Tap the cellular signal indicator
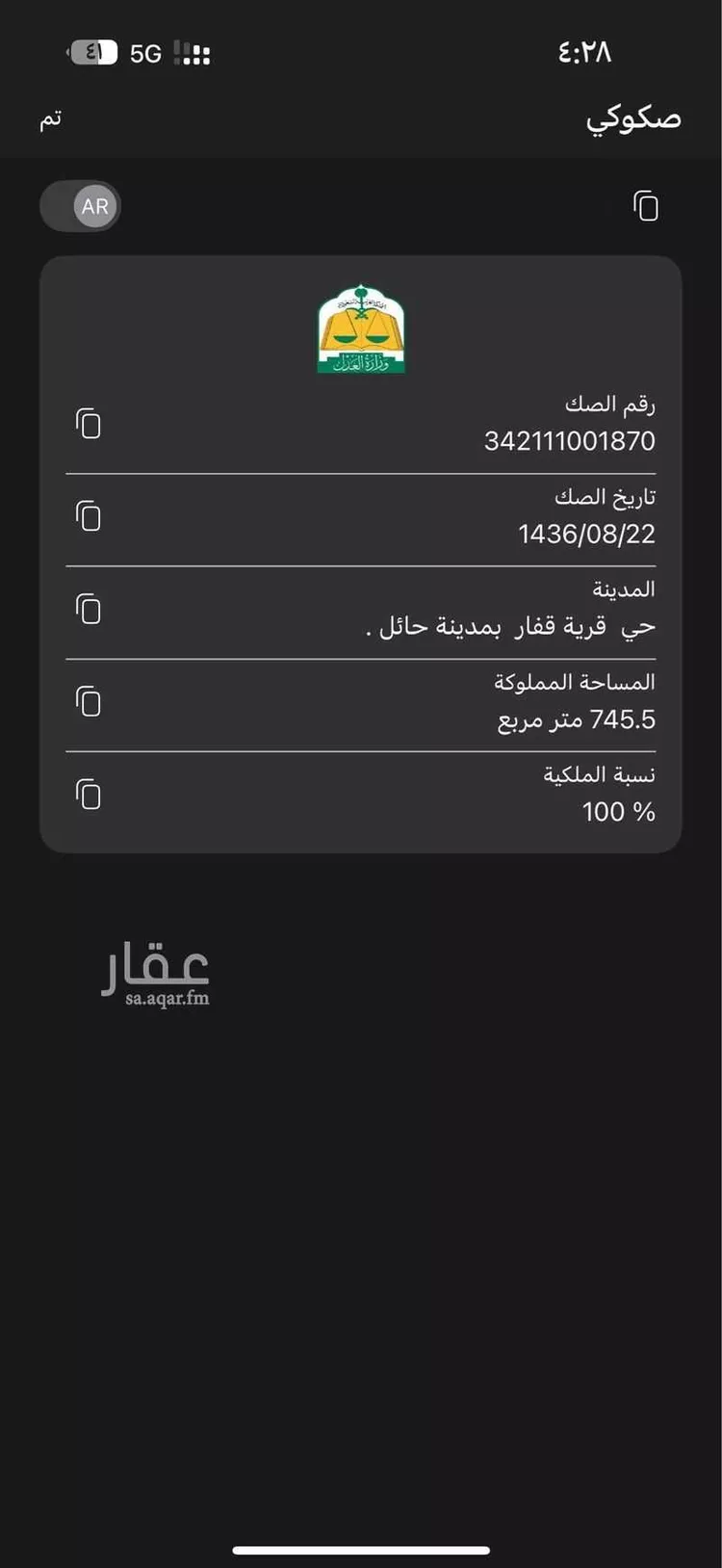 pos(193,53)
